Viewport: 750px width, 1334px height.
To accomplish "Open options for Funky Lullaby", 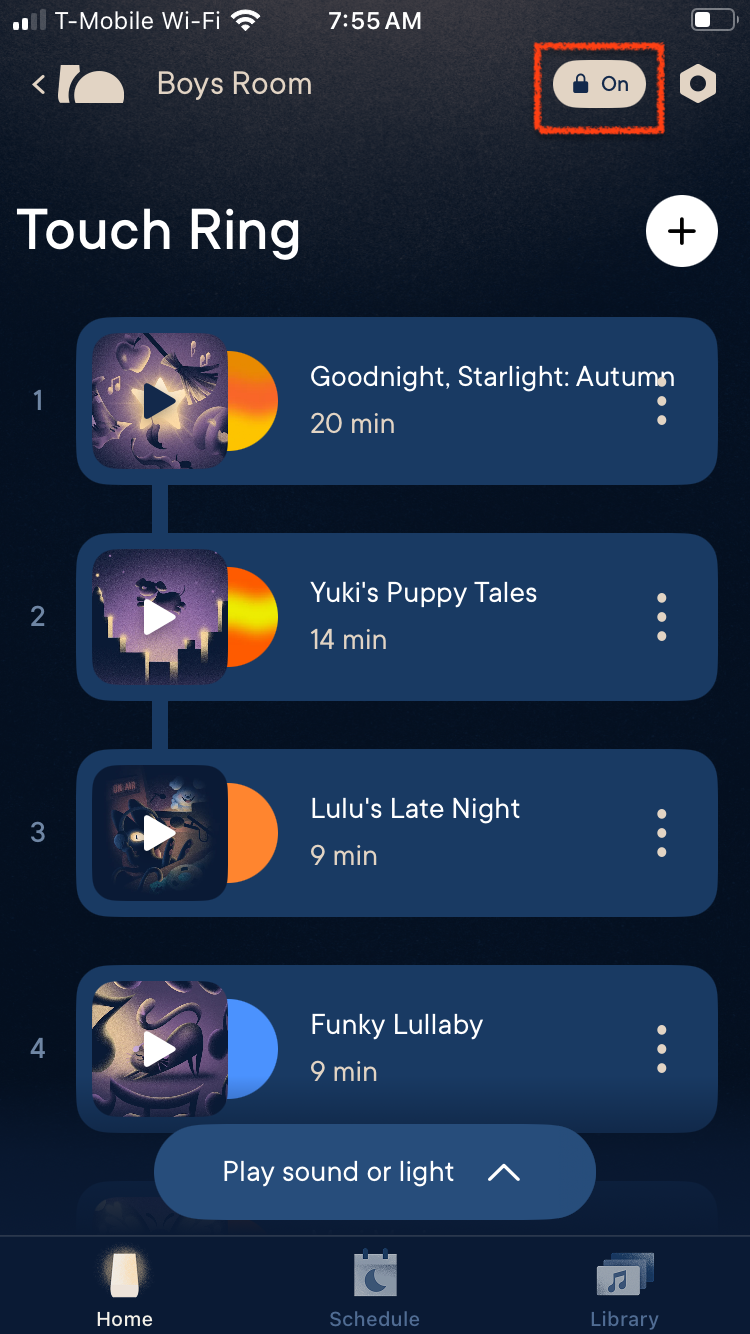I will (x=661, y=1048).
